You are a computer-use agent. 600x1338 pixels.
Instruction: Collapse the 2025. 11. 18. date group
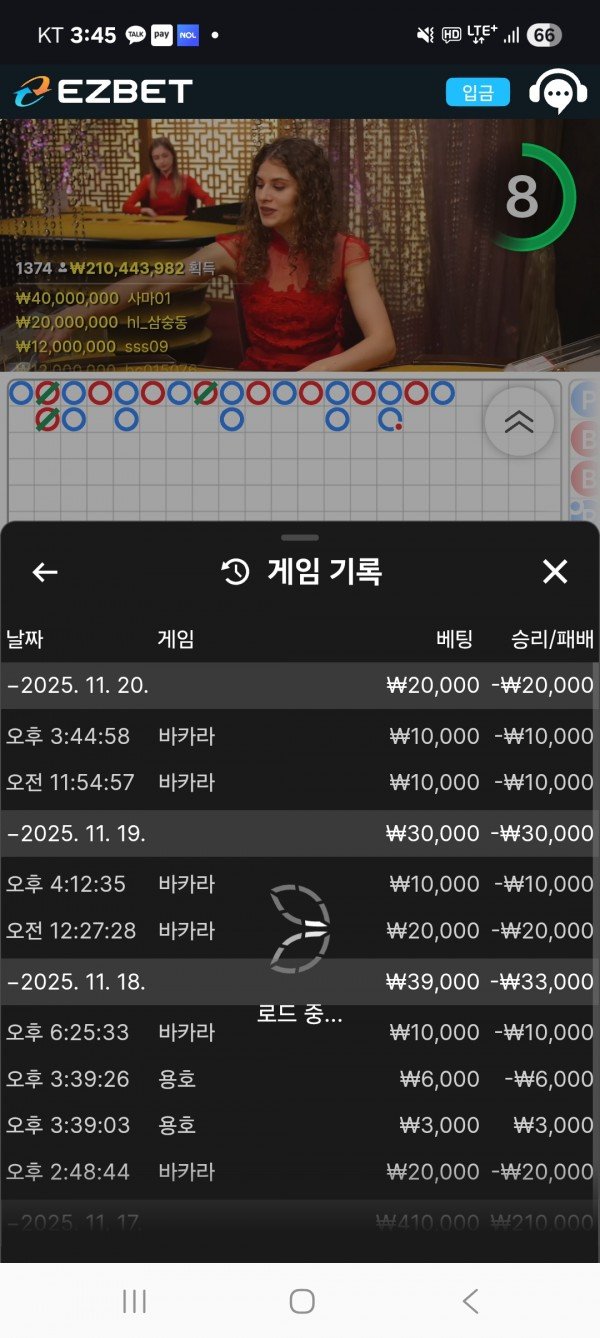click(78, 982)
